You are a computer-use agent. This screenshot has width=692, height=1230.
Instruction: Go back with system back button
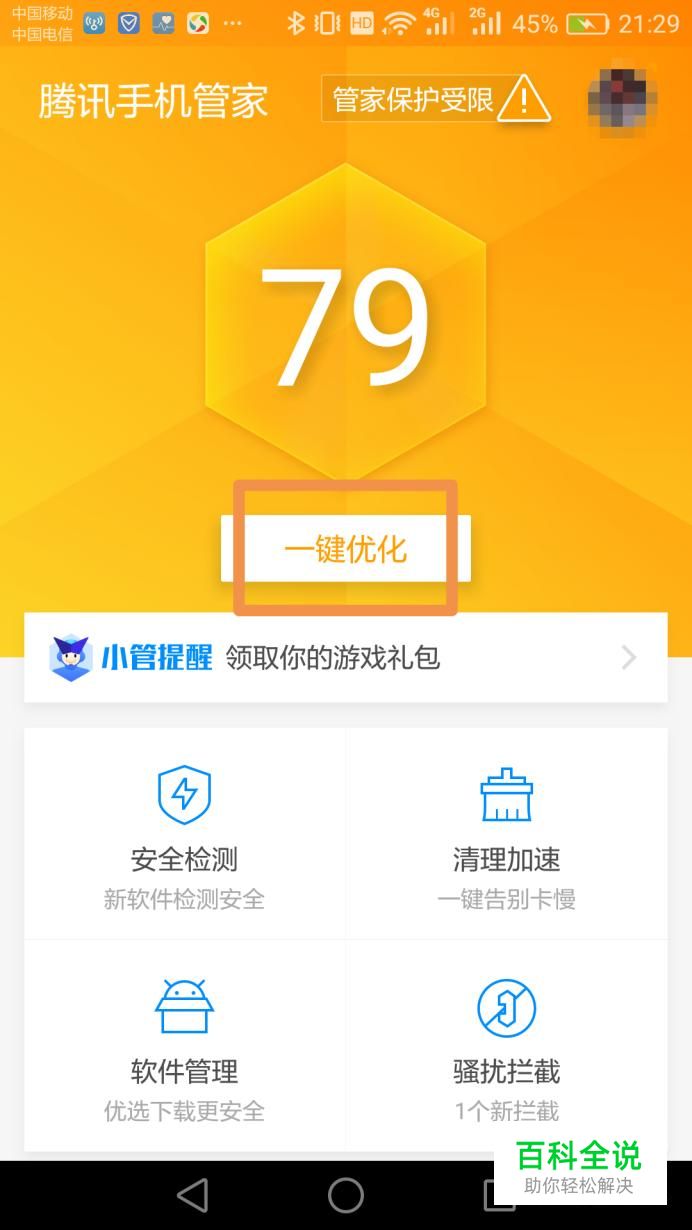(x=191, y=1194)
